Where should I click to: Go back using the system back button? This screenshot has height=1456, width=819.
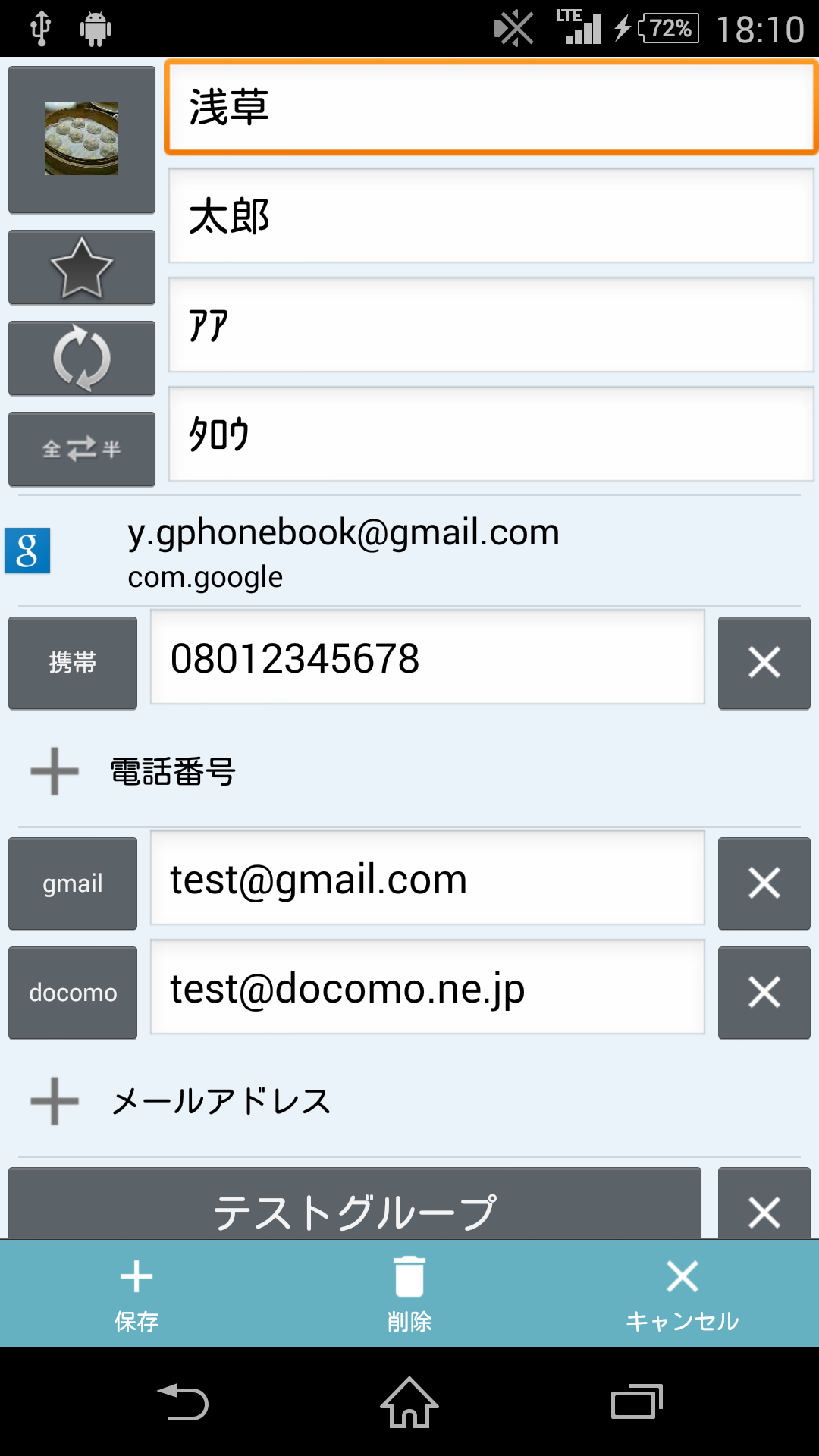[183, 1401]
